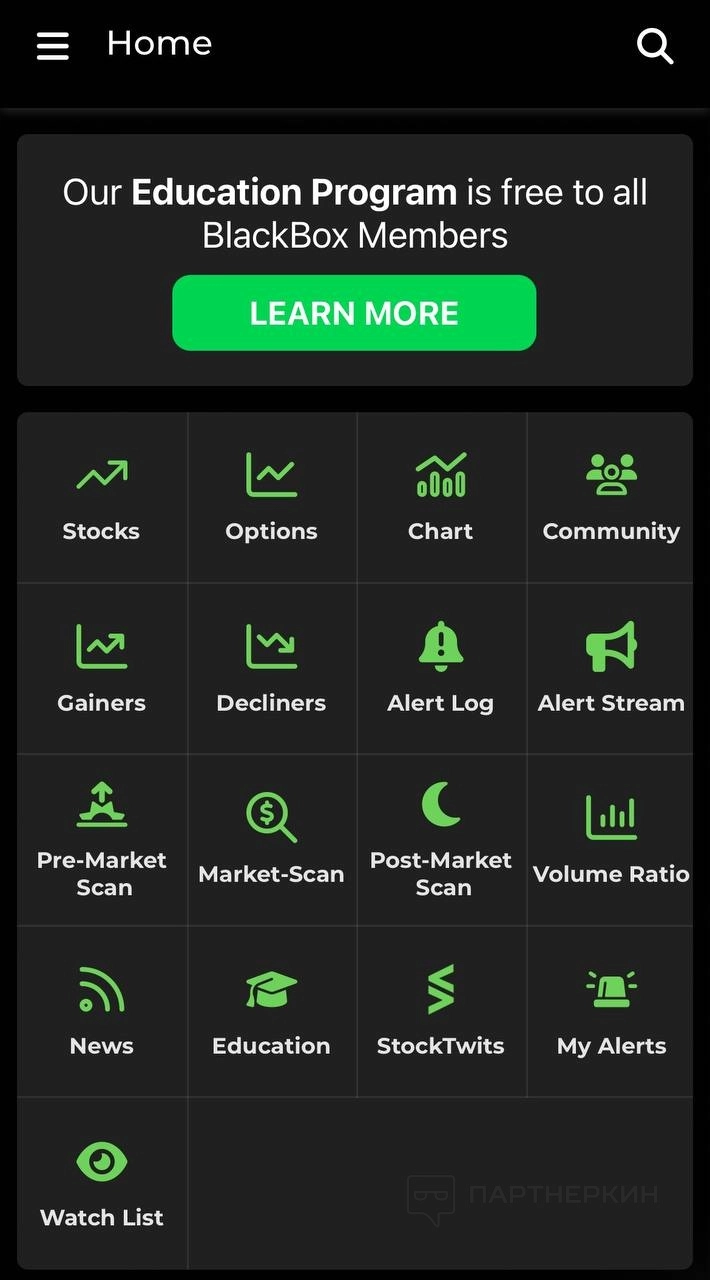Open StockTwits
Viewport: 710px width, 1280px height.
[x=441, y=1011]
